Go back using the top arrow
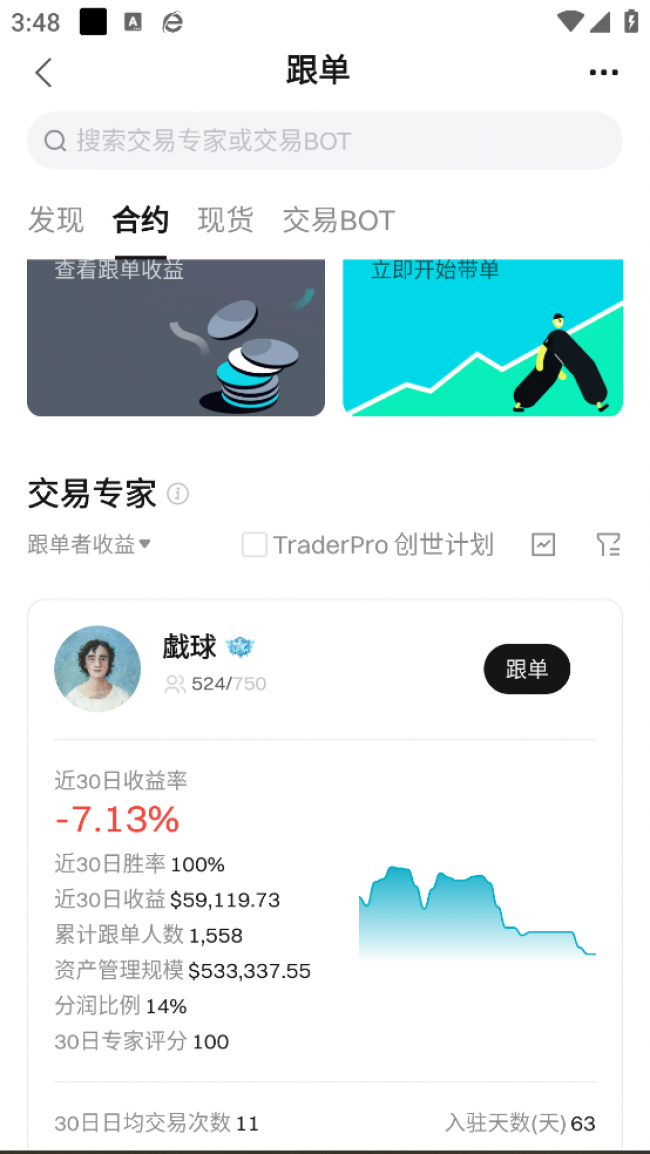650x1154 pixels. [43, 72]
